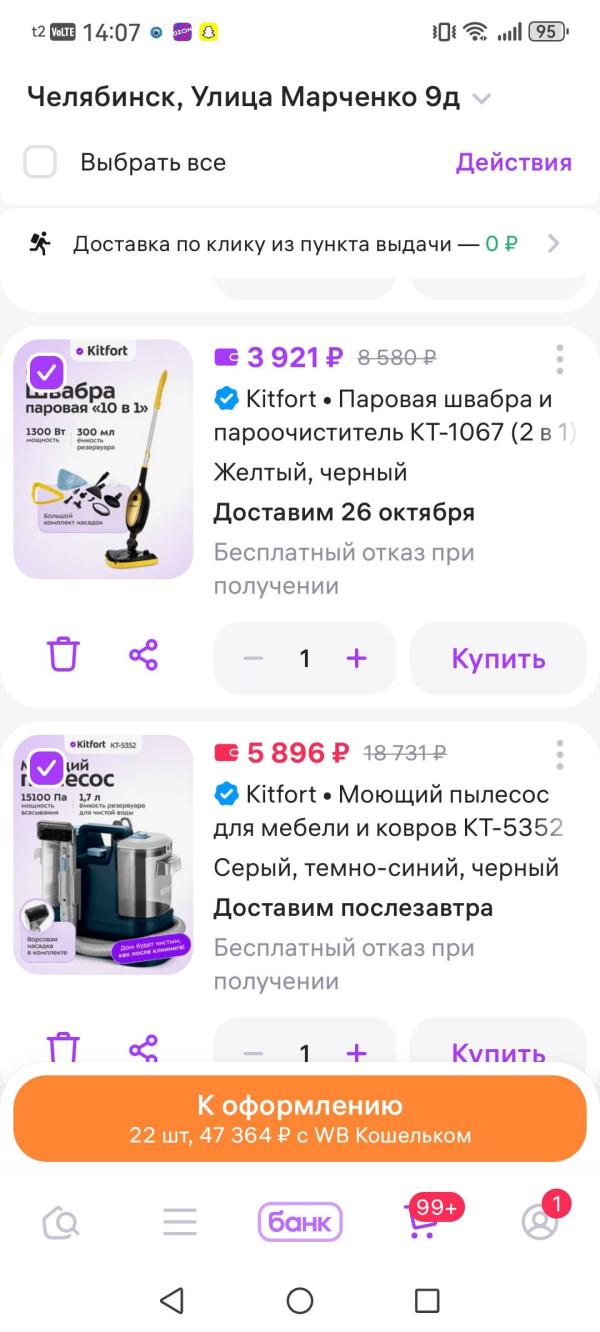Buy the steam mop KT-1067 now
Viewport: 600px width, 1332px height.
click(x=498, y=658)
